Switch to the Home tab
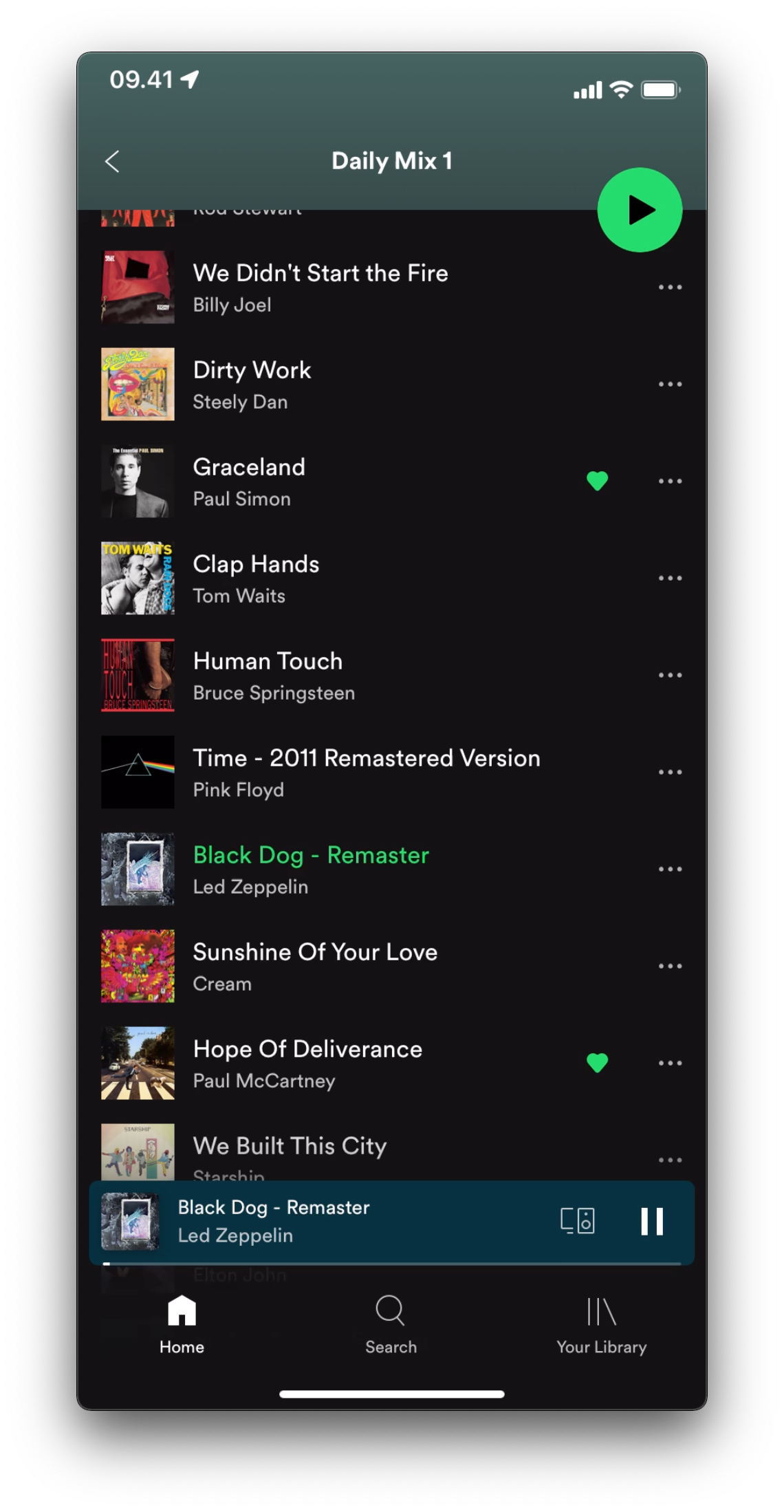The width and height of the screenshot is (784, 1512). pyautogui.click(x=182, y=1324)
